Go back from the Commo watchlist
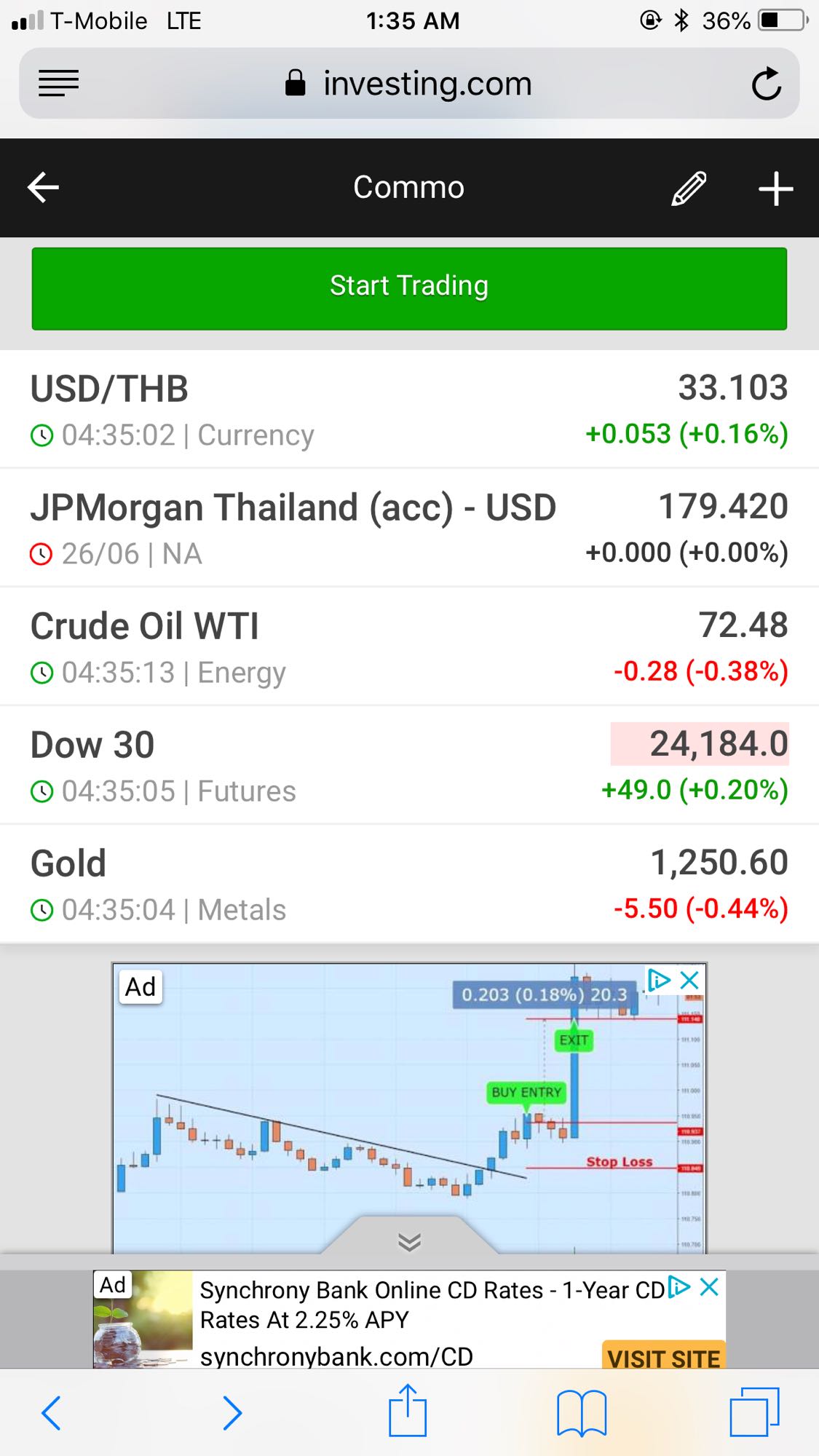 (x=43, y=188)
